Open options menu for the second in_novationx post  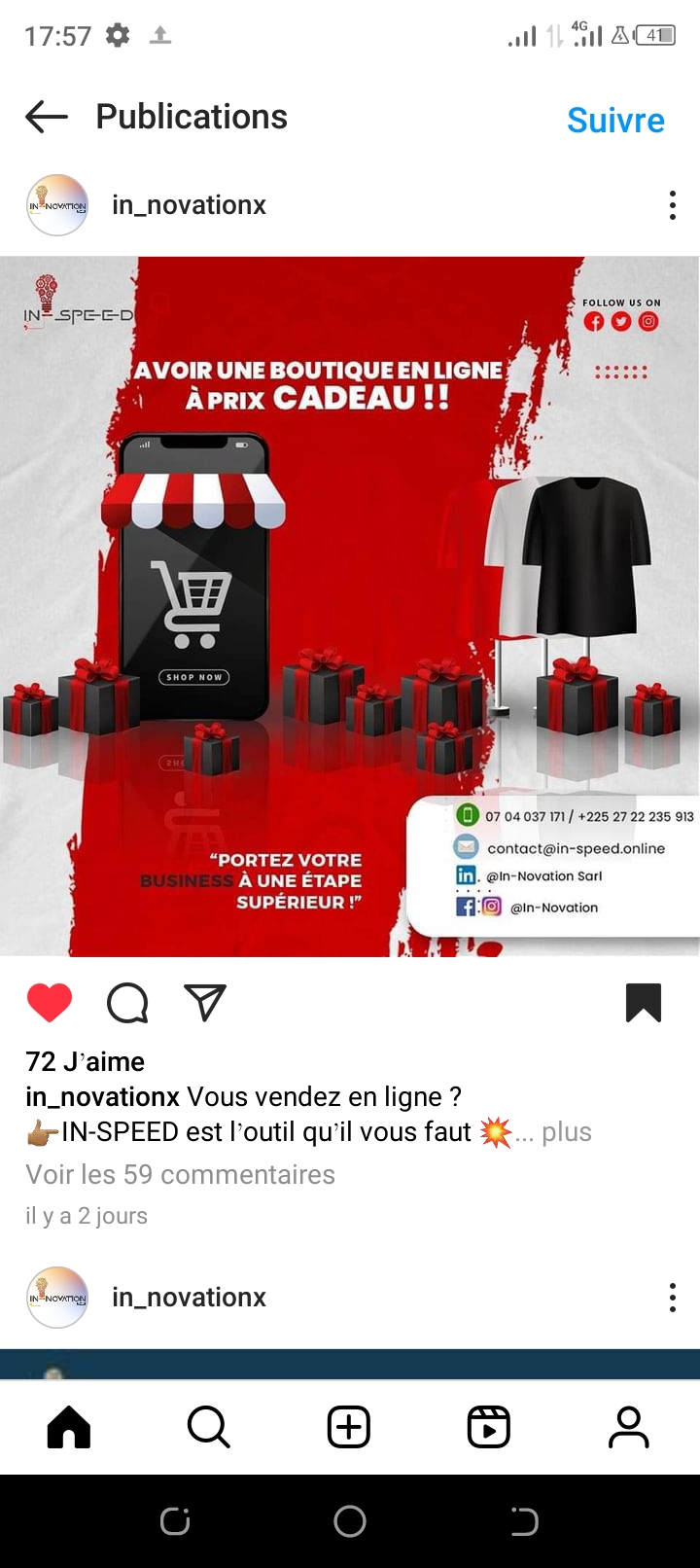pyautogui.click(x=672, y=1298)
